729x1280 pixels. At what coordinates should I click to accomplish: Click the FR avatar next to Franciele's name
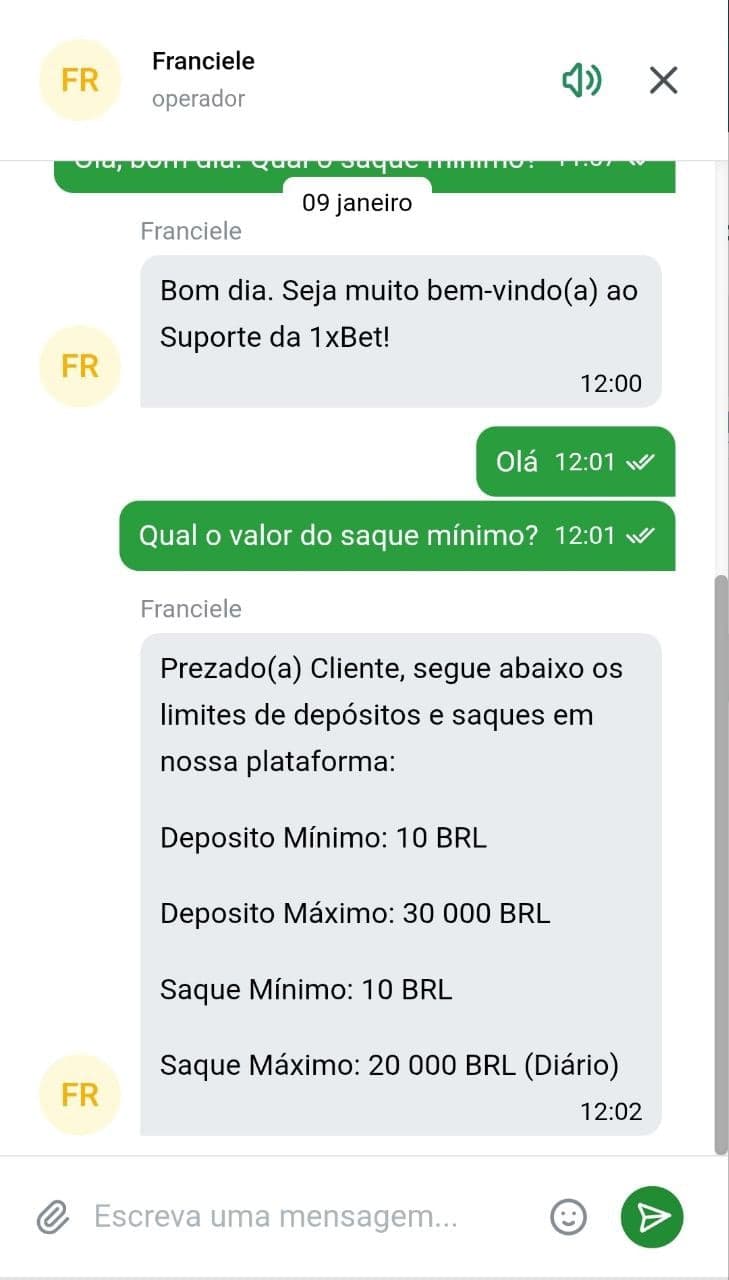80,80
